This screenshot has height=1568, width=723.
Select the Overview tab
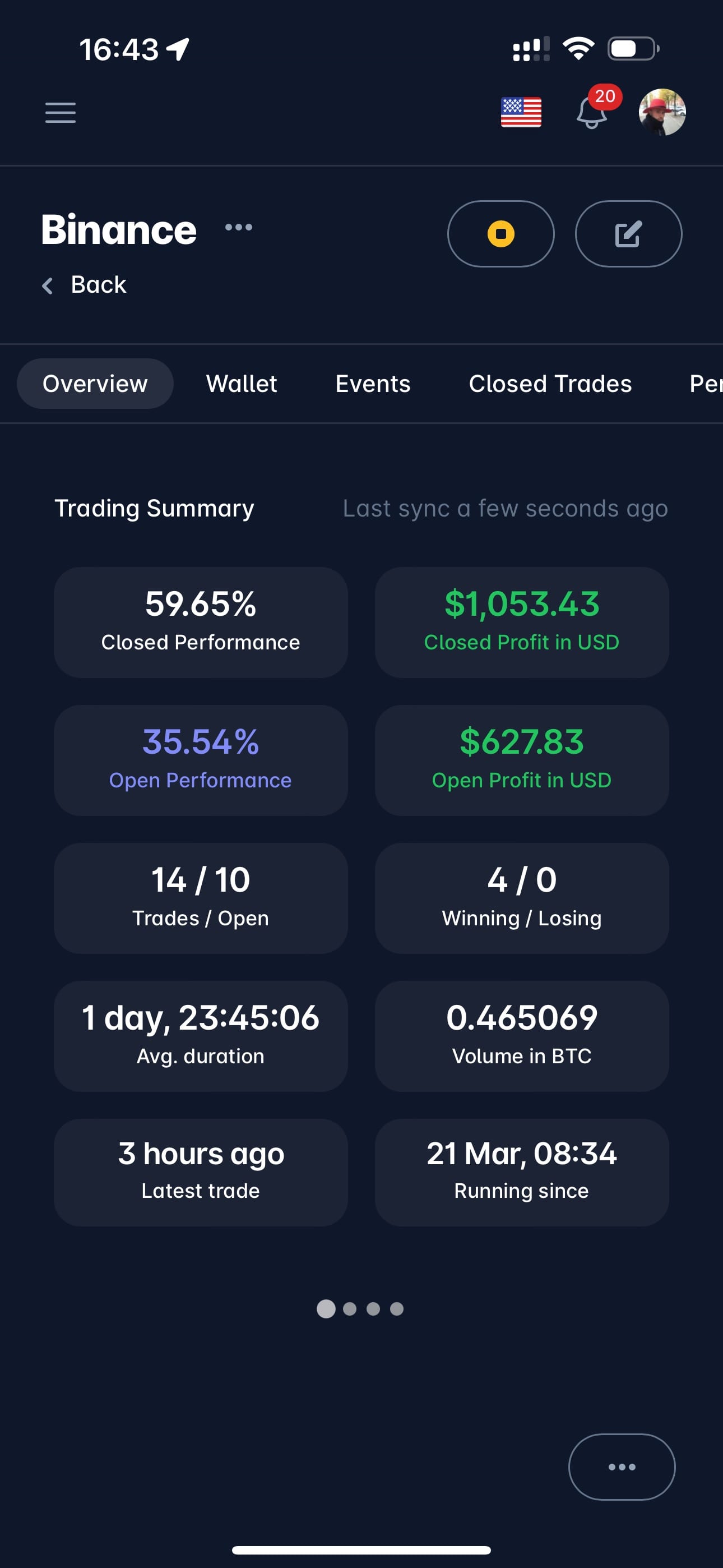click(x=95, y=384)
